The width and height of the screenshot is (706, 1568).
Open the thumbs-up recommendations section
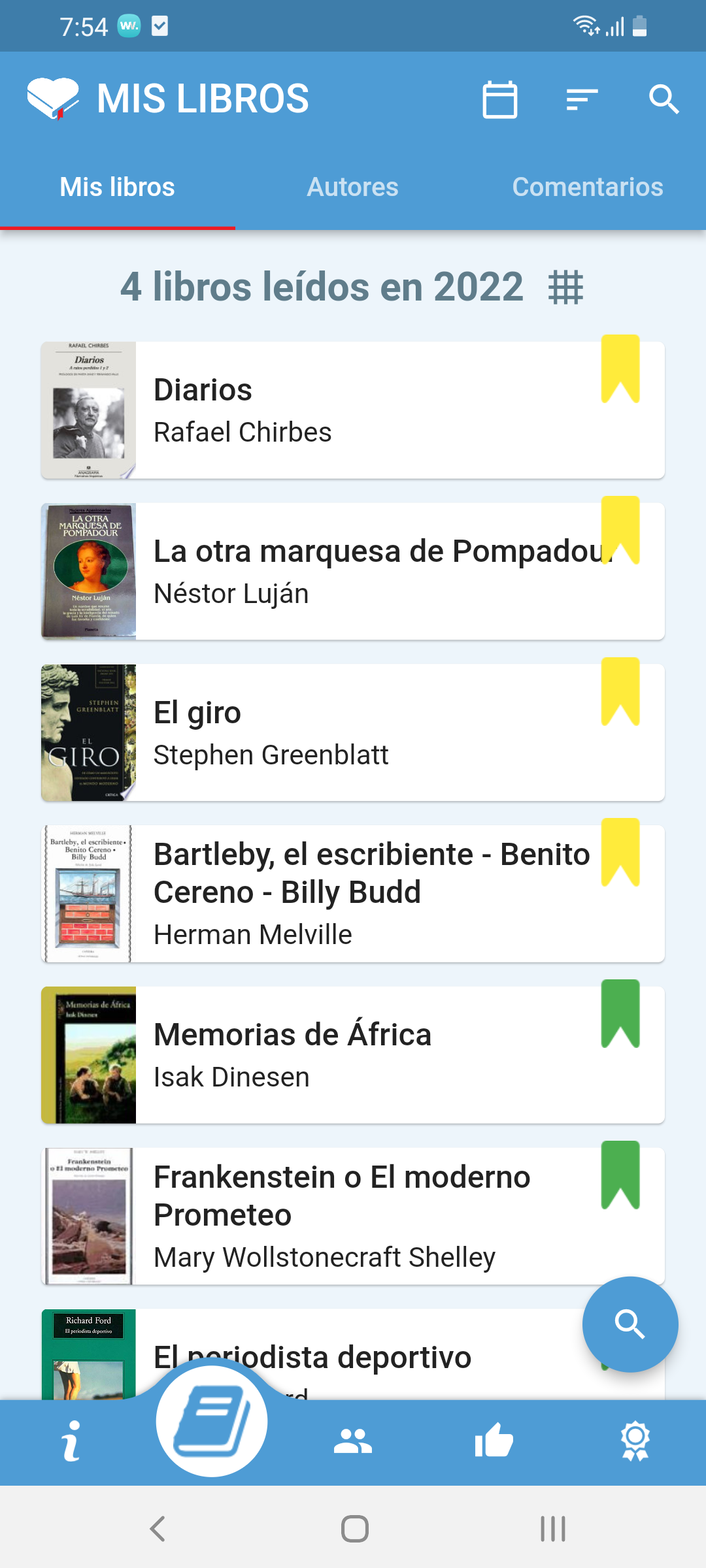[x=494, y=1441]
